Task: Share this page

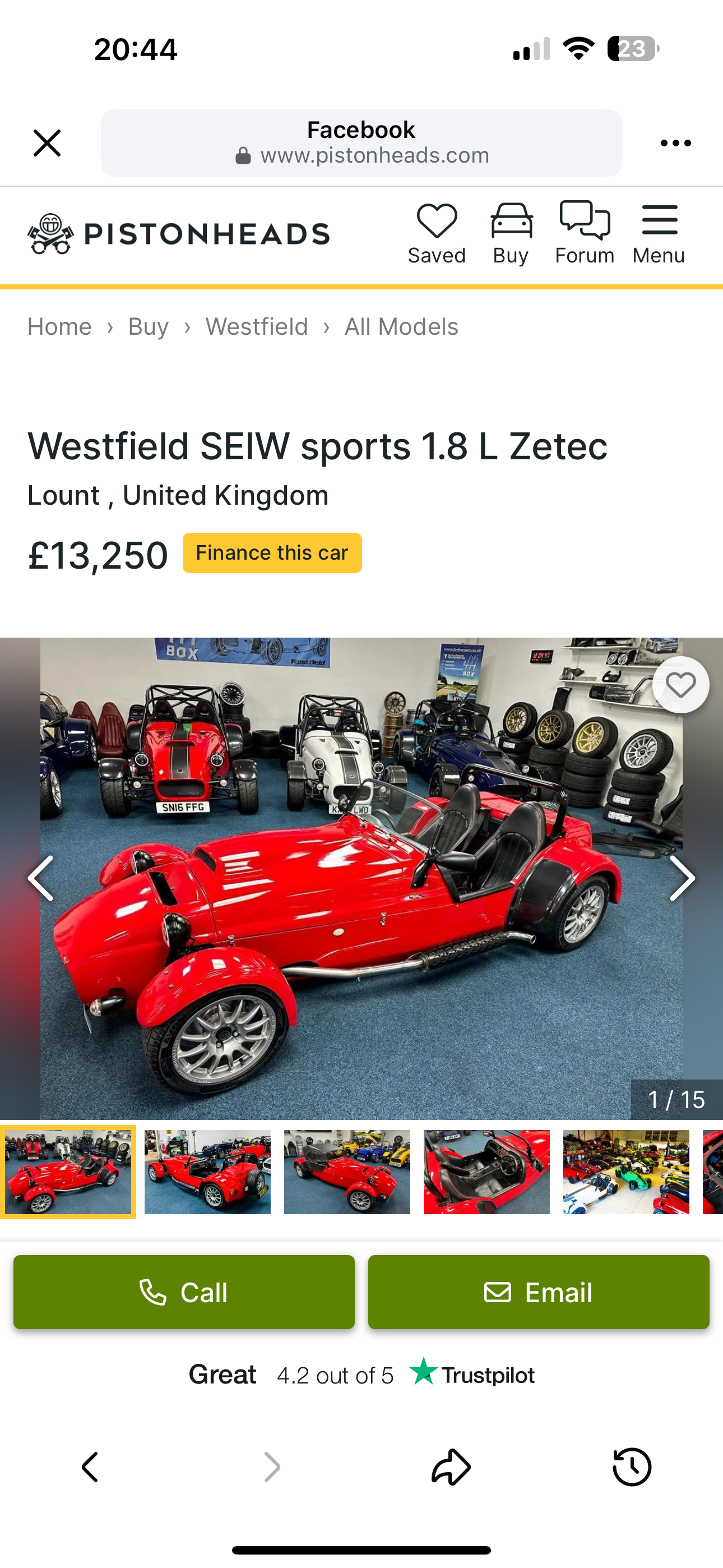Action: tap(451, 1467)
